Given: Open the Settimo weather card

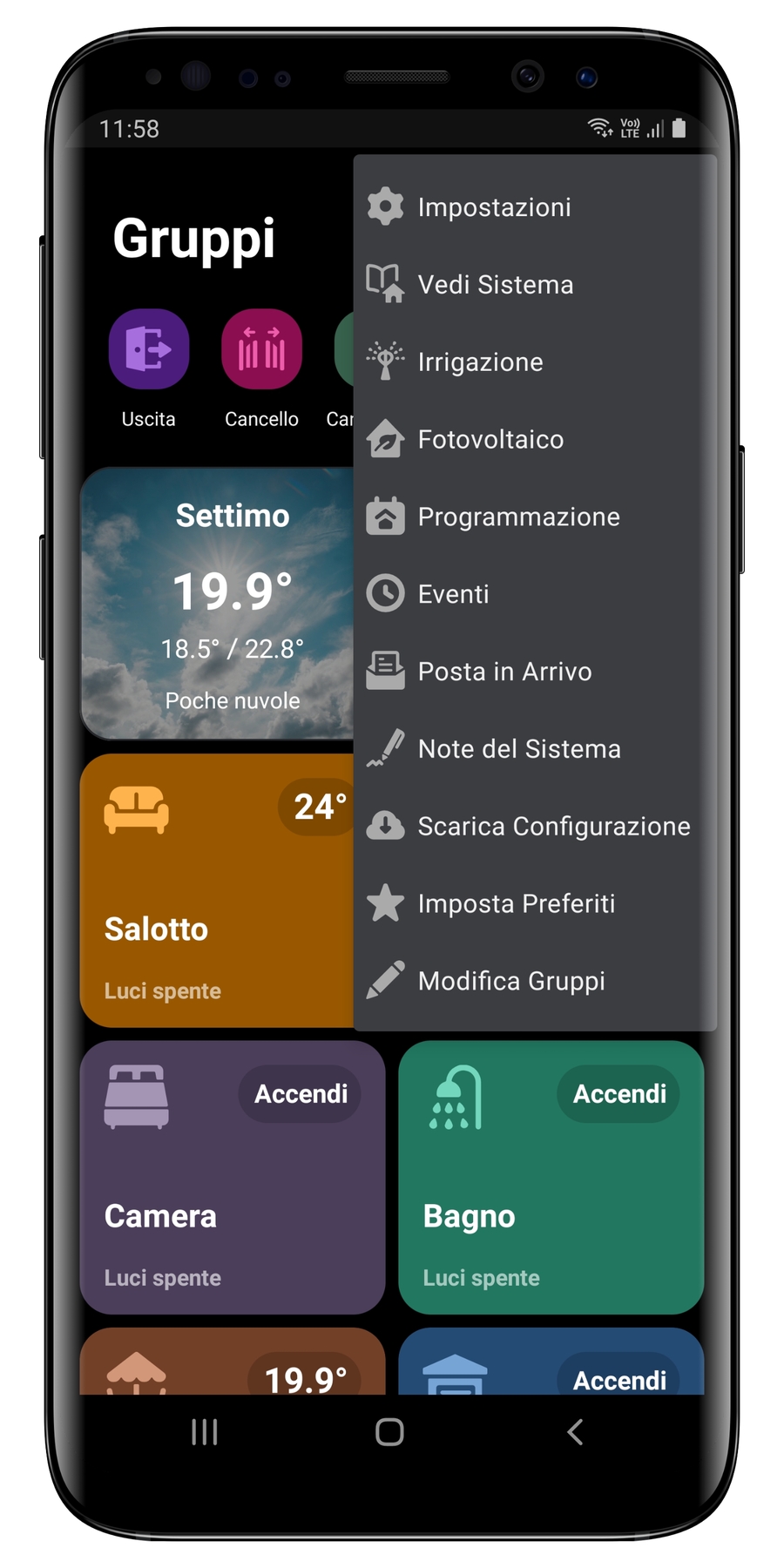Looking at the screenshot, I should click(x=218, y=603).
